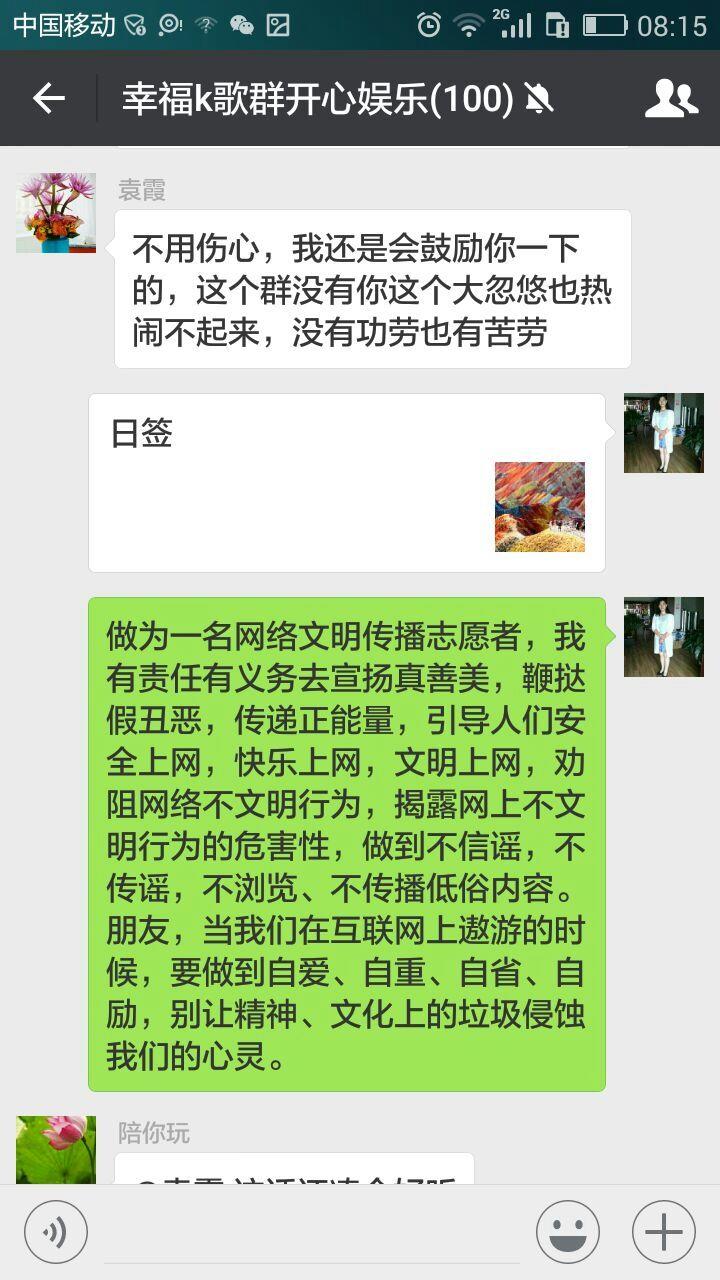Image resolution: width=720 pixels, height=1280 pixels.
Task: Open the emoji sticker picker
Action: [568, 1232]
